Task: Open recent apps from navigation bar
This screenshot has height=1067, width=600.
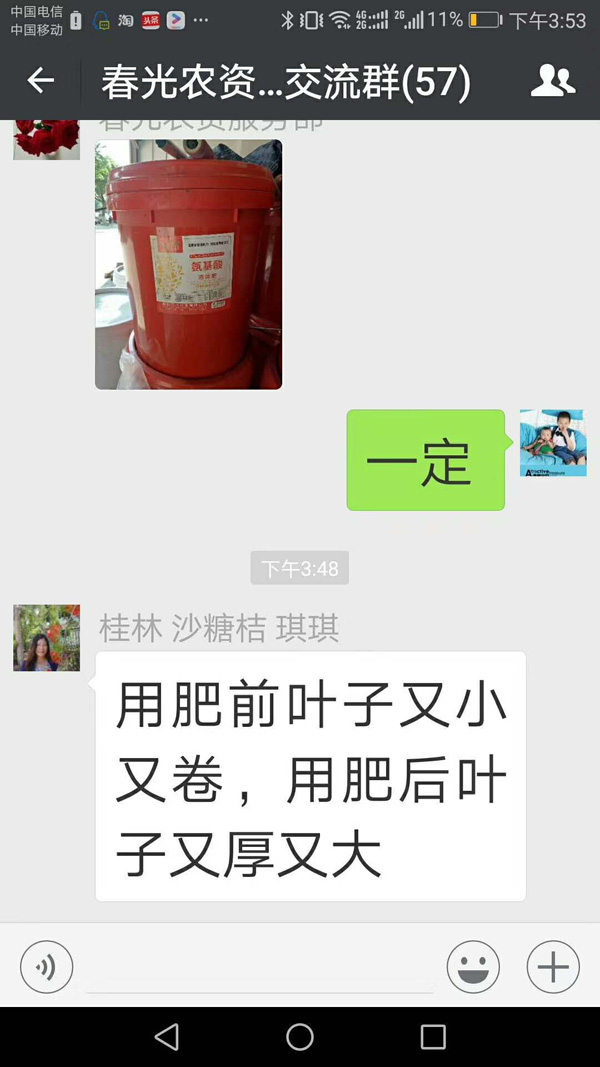Action: [x=433, y=1037]
